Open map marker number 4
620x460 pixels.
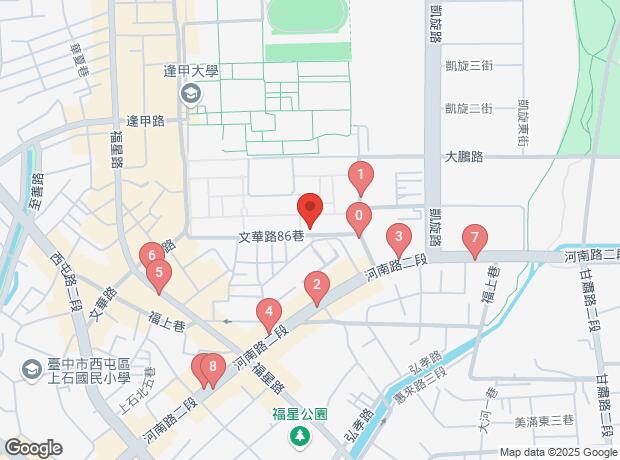267,313
